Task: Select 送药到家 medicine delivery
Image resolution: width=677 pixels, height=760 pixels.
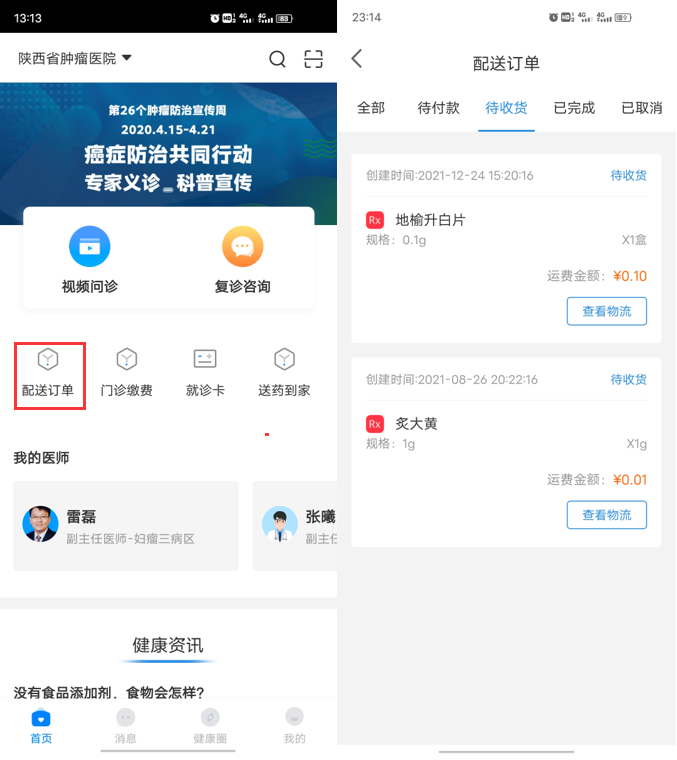Action: click(x=284, y=374)
